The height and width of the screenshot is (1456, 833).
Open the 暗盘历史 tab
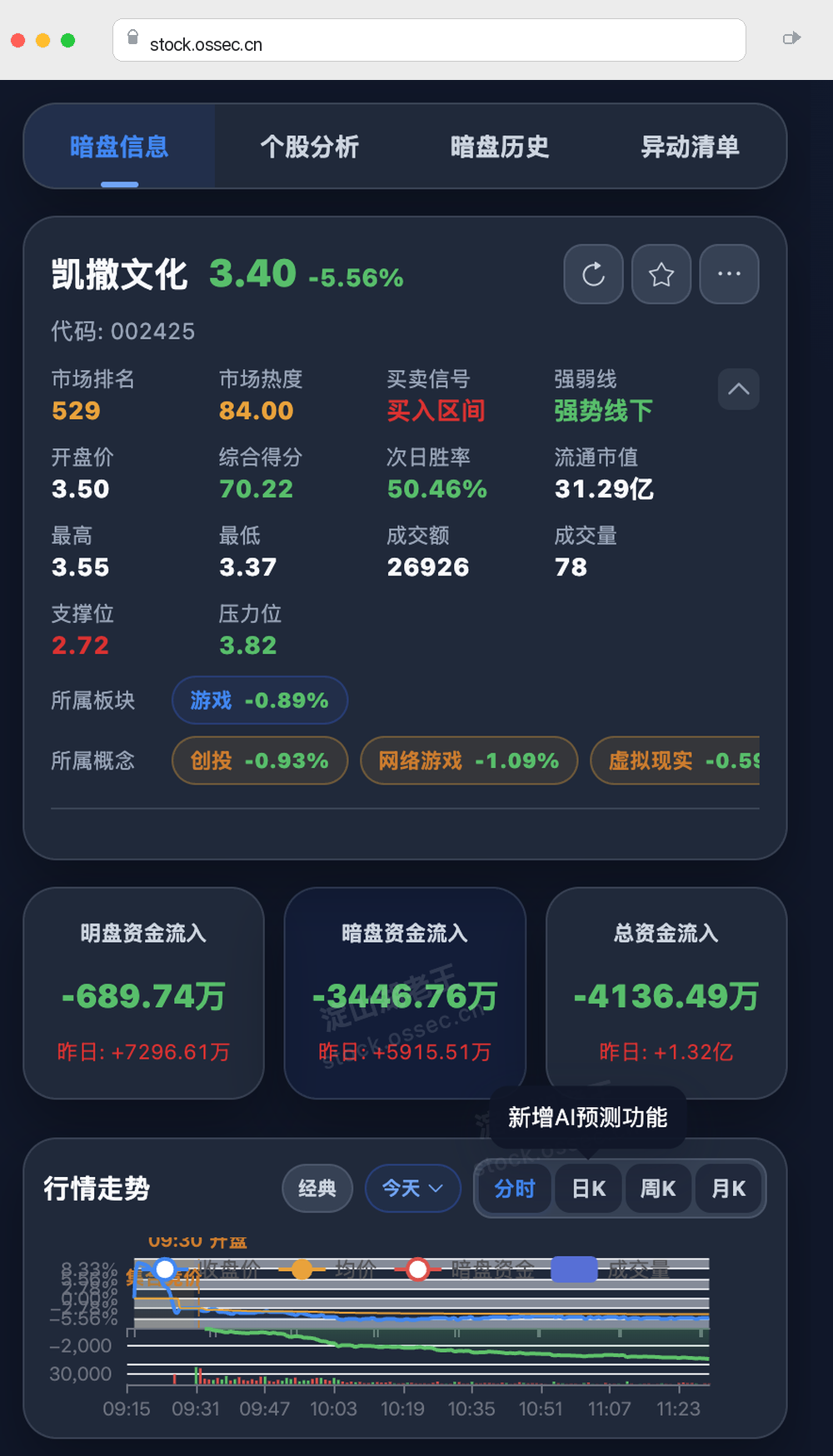[500, 147]
